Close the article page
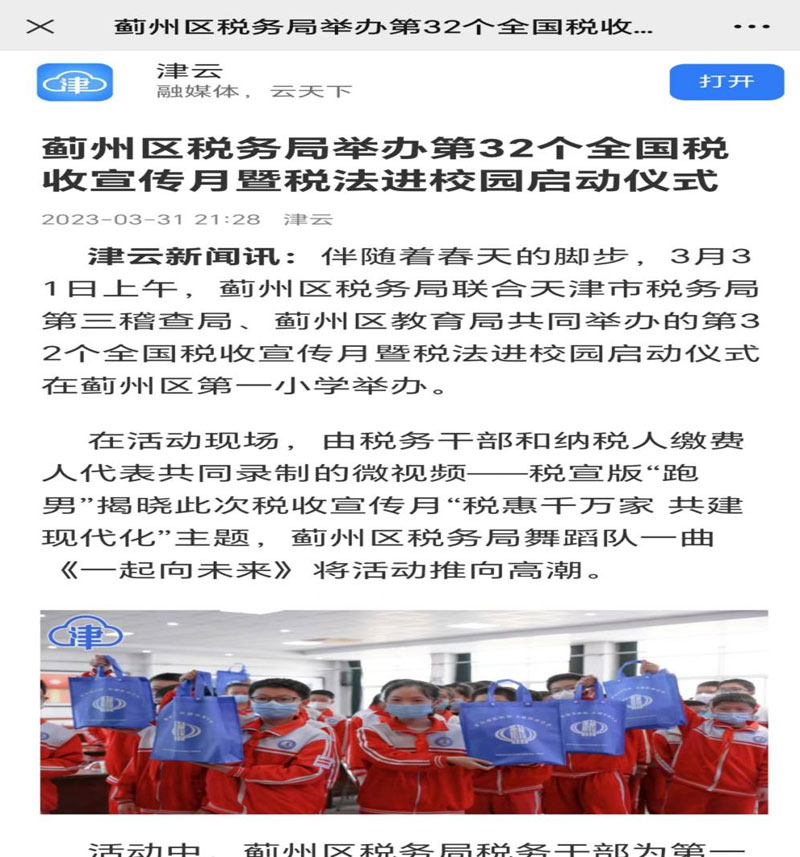Screen dimensions: 800x857 (x=40, y=26)
